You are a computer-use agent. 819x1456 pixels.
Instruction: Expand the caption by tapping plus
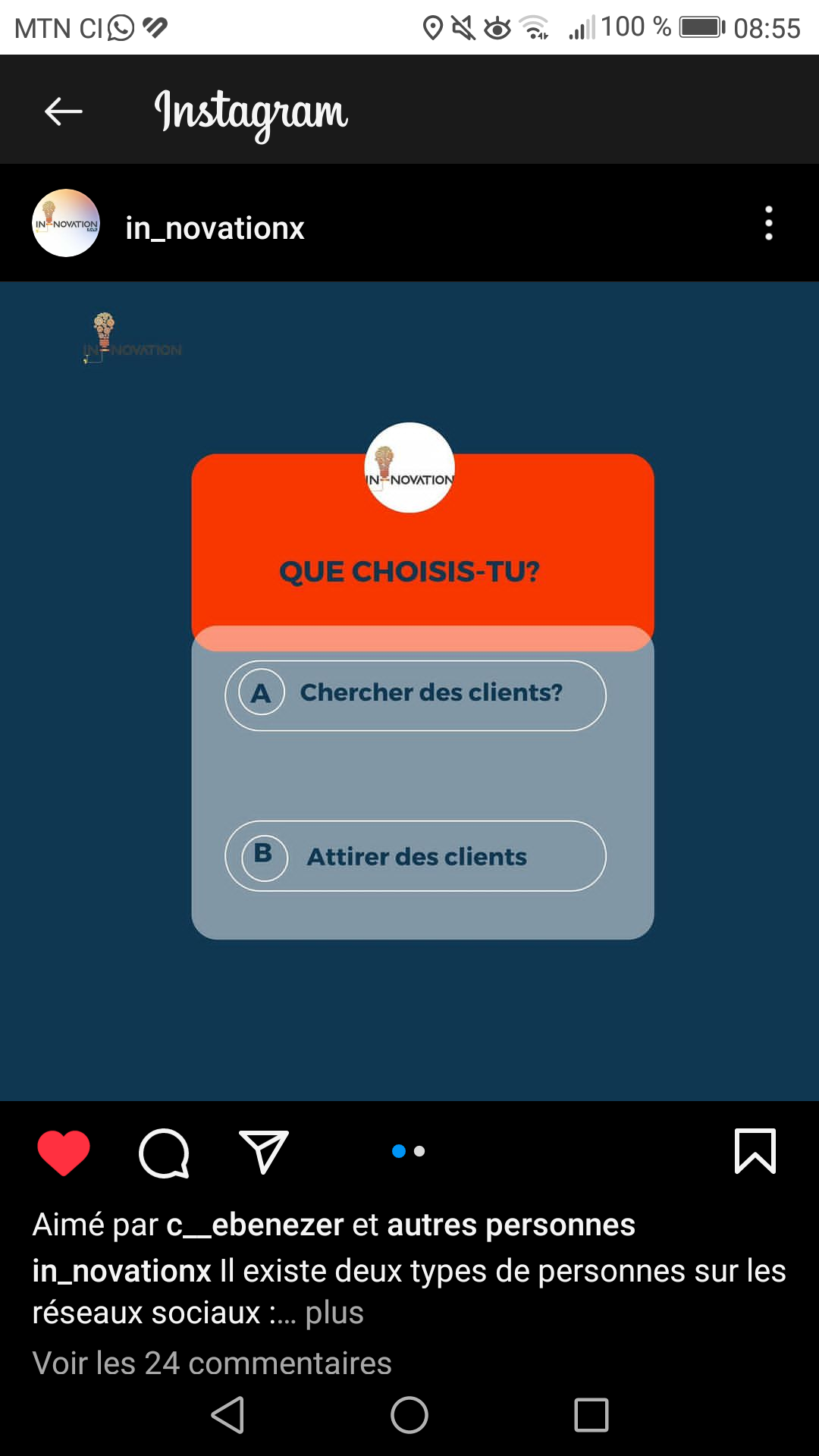click(334, 1313)
